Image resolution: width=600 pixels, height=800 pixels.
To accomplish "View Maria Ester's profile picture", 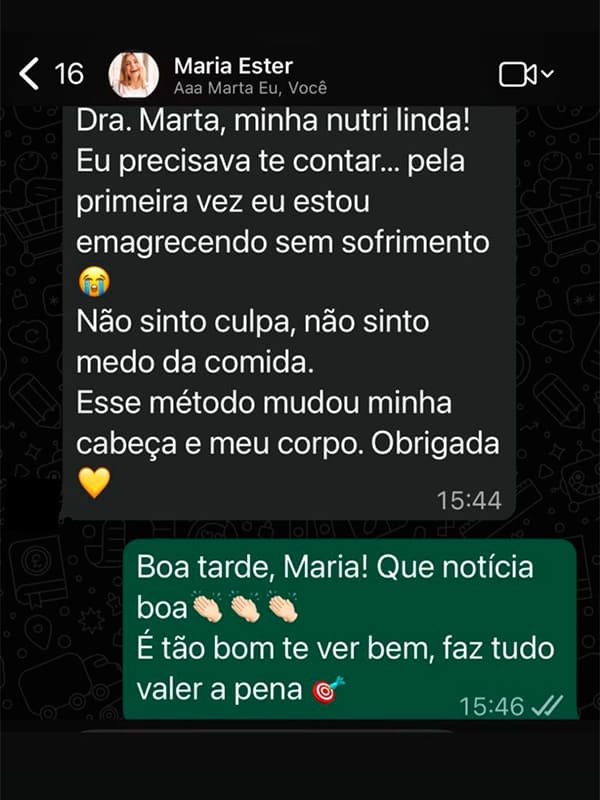I will 133,74.
